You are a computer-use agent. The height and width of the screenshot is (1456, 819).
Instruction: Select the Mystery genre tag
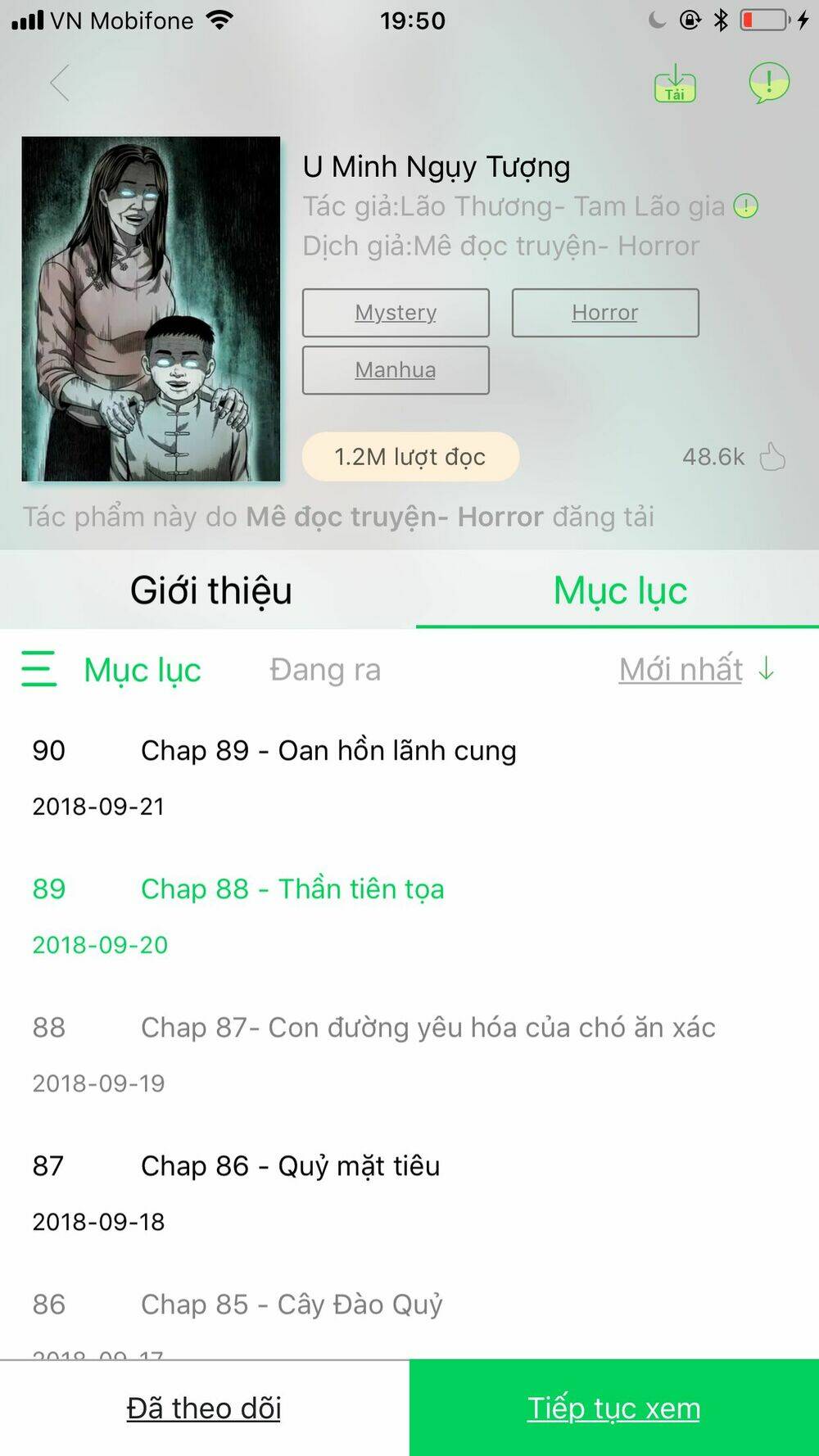(396, 313)
